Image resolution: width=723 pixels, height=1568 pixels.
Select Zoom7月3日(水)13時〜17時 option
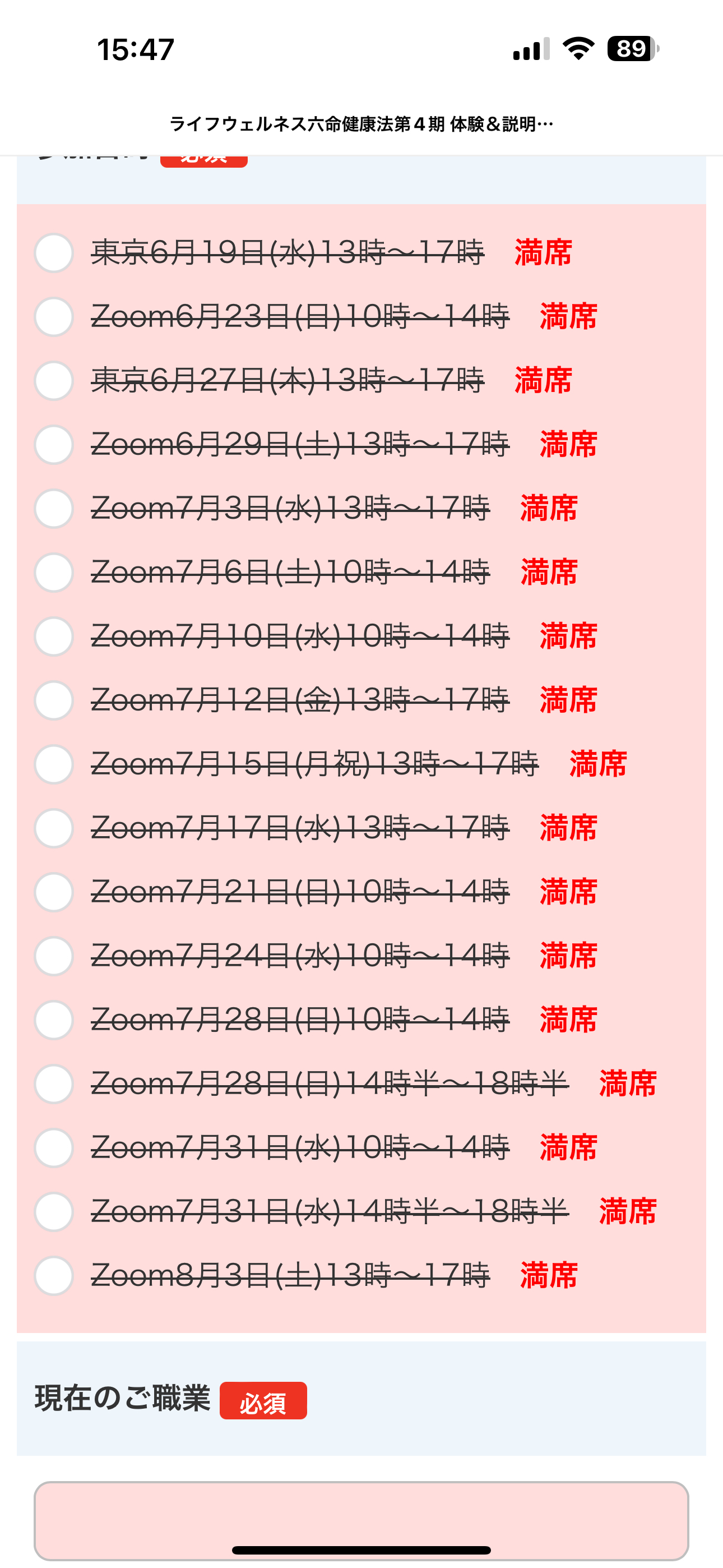[x=54, y=508]
